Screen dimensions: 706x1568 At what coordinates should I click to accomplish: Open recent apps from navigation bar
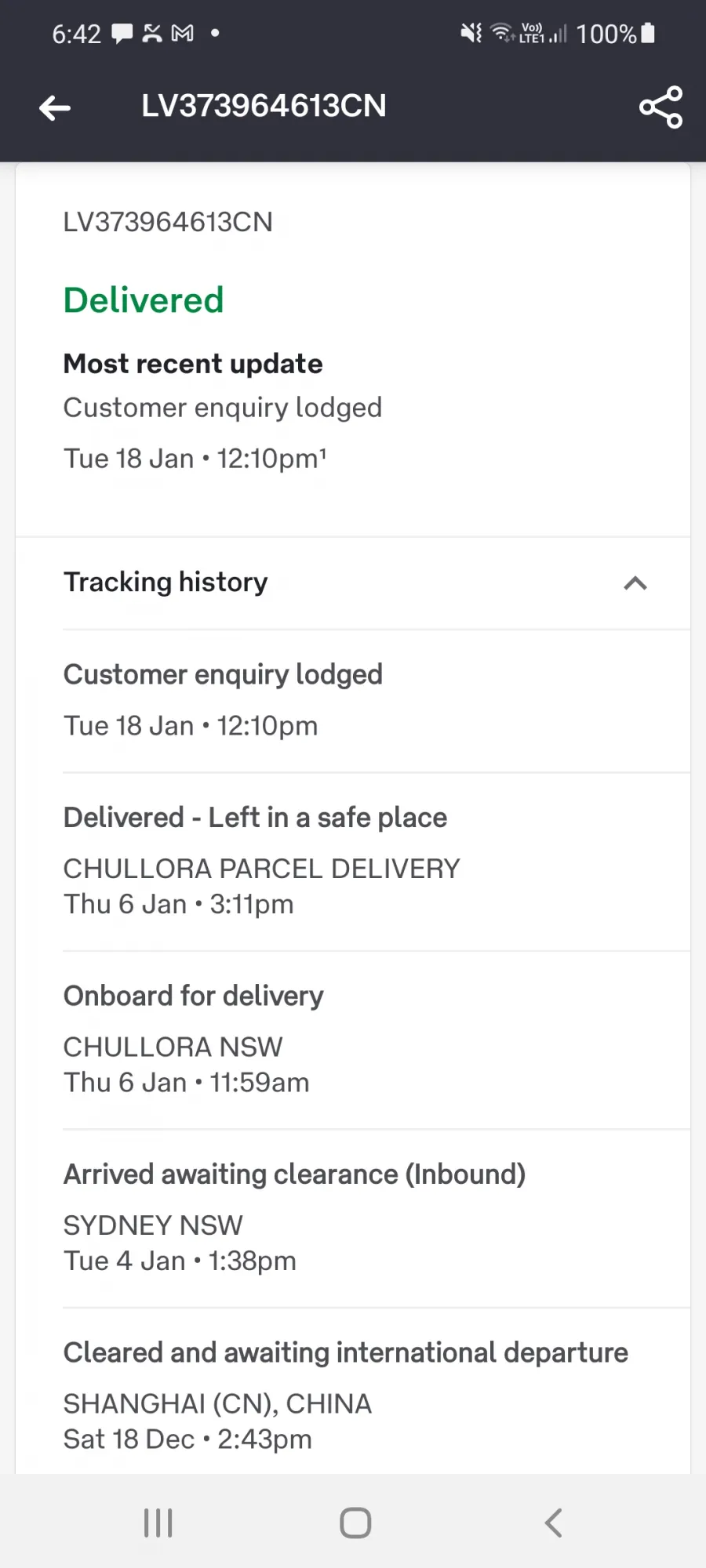click(x=158, y=1523)
